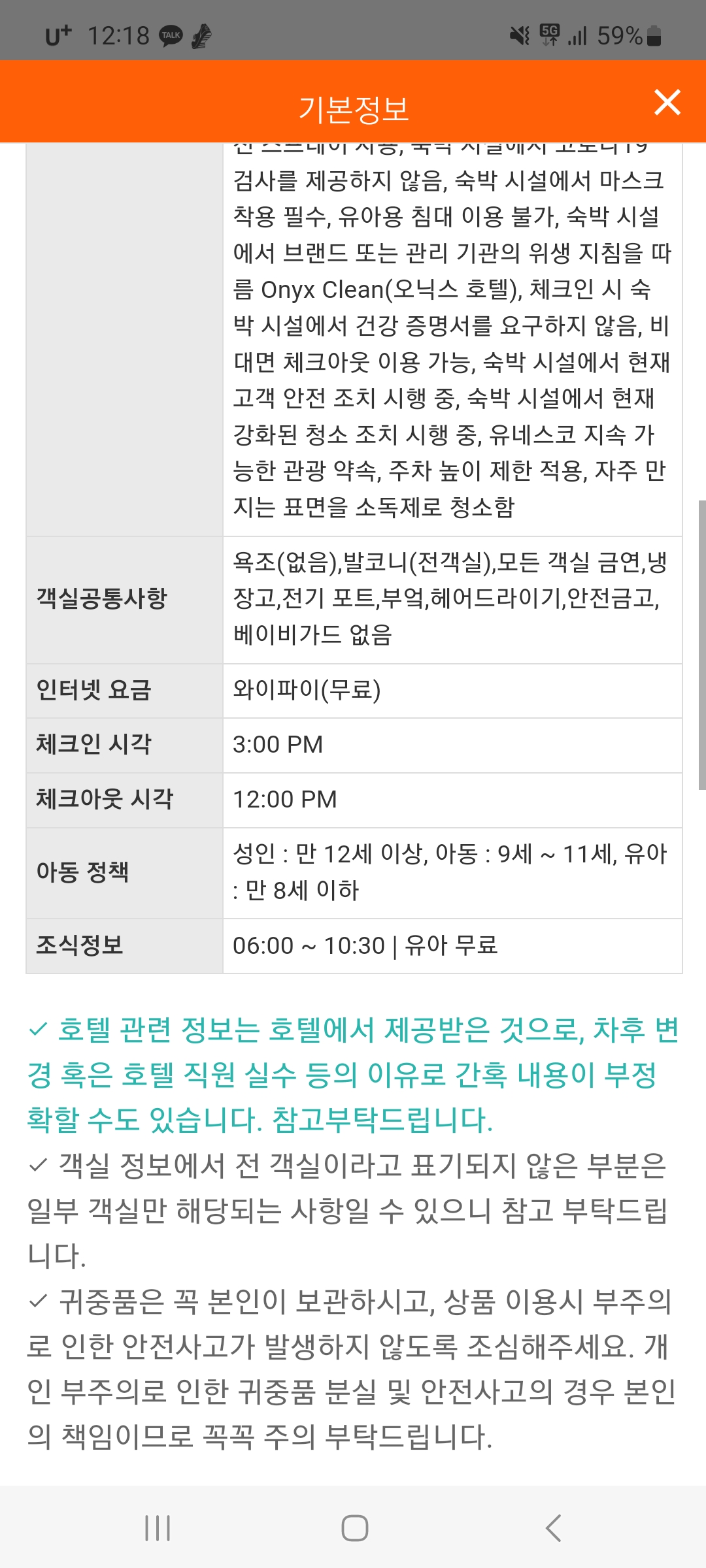This screenshot has width=706, height=1568.
Task: Close the 기본정보 panel
Action: point(667,103)
